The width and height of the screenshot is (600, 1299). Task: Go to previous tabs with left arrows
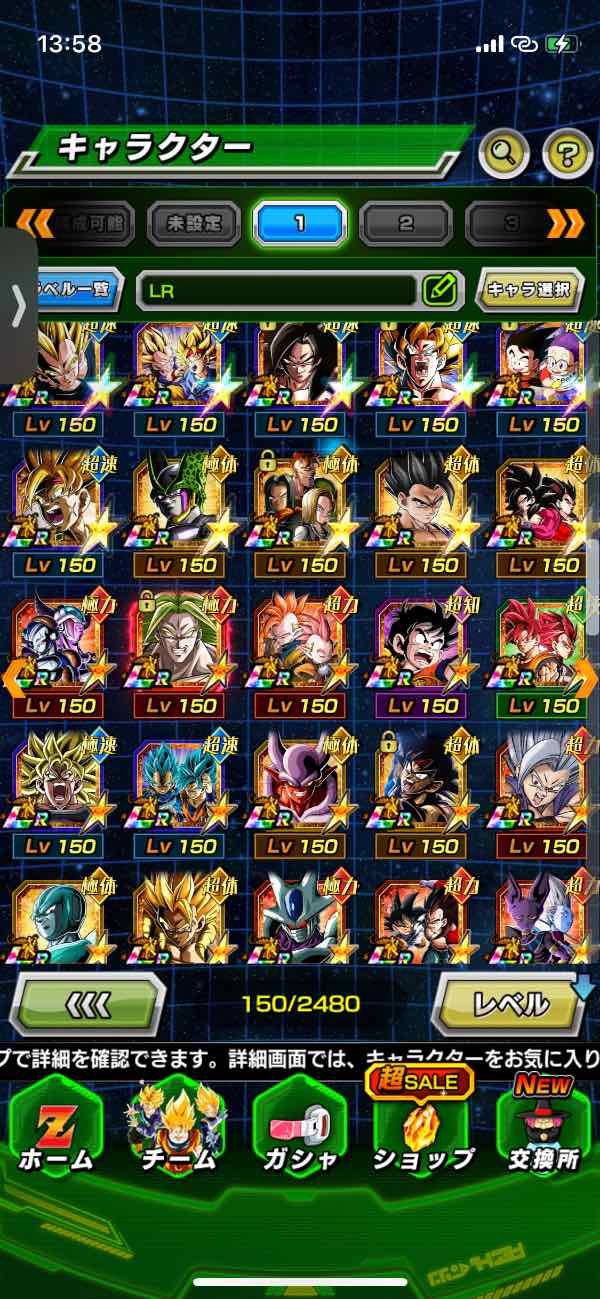(x=35, y=223)
